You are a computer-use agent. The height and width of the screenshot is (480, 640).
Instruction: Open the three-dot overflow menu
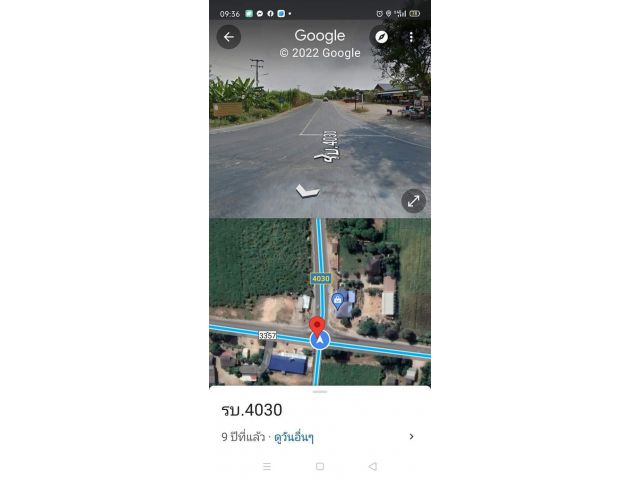pyautogui.click(x=411, y=37)
